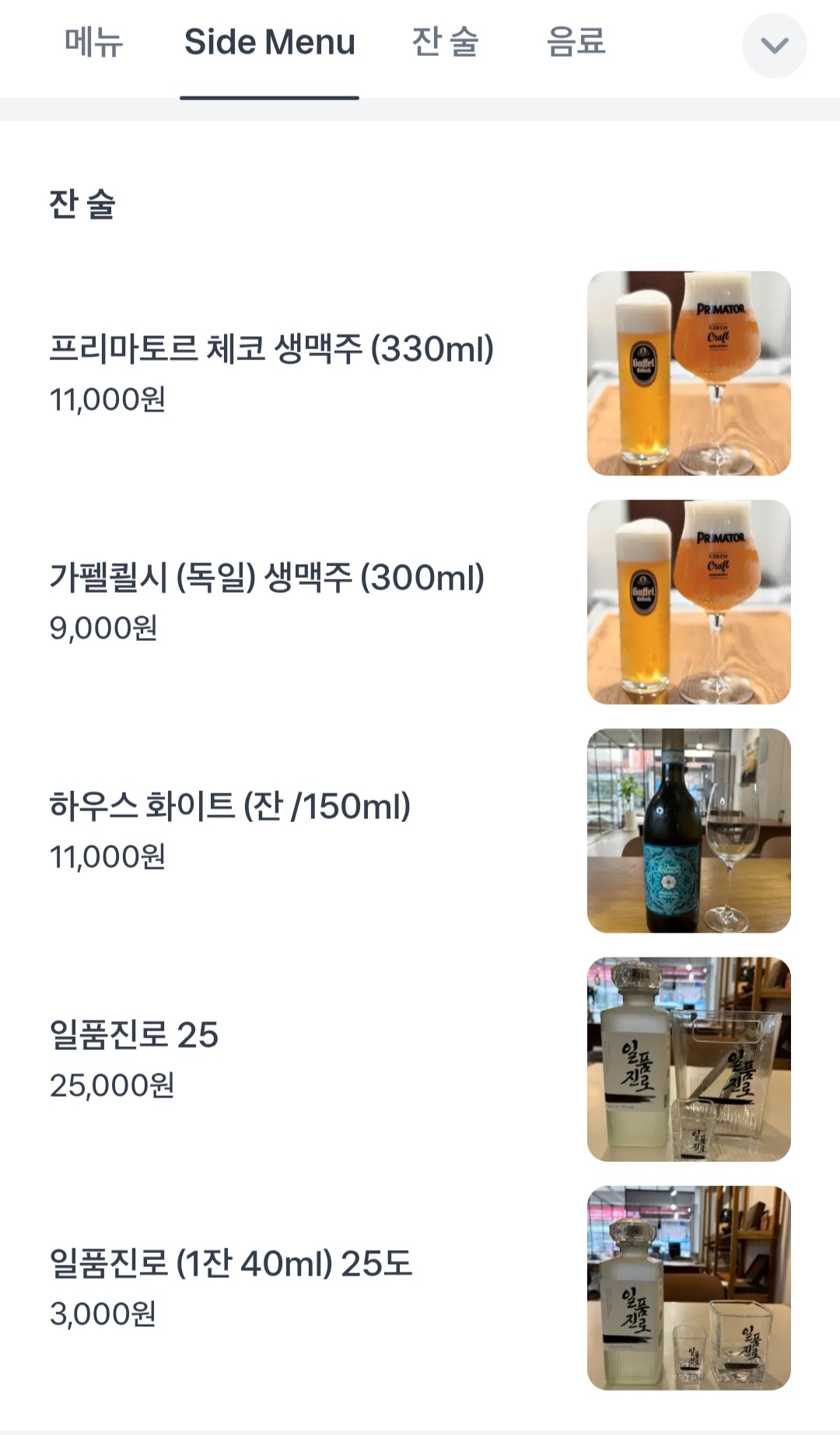Viewport: 840px width, 1435px height.
Task: Open 프리마토르 체코 생맥주 (330ml) item
Action: (x=420, y=373)
